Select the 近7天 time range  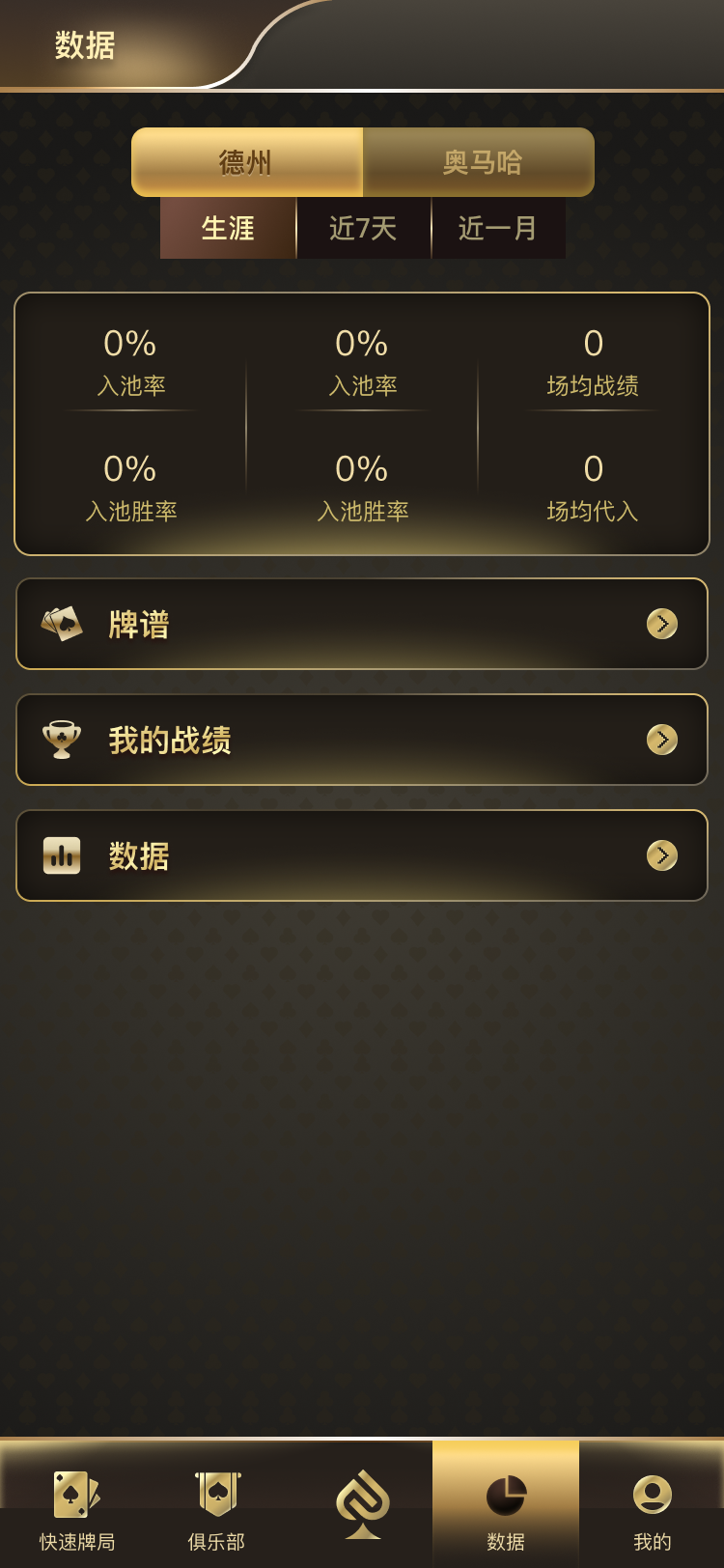click(363, 229)
